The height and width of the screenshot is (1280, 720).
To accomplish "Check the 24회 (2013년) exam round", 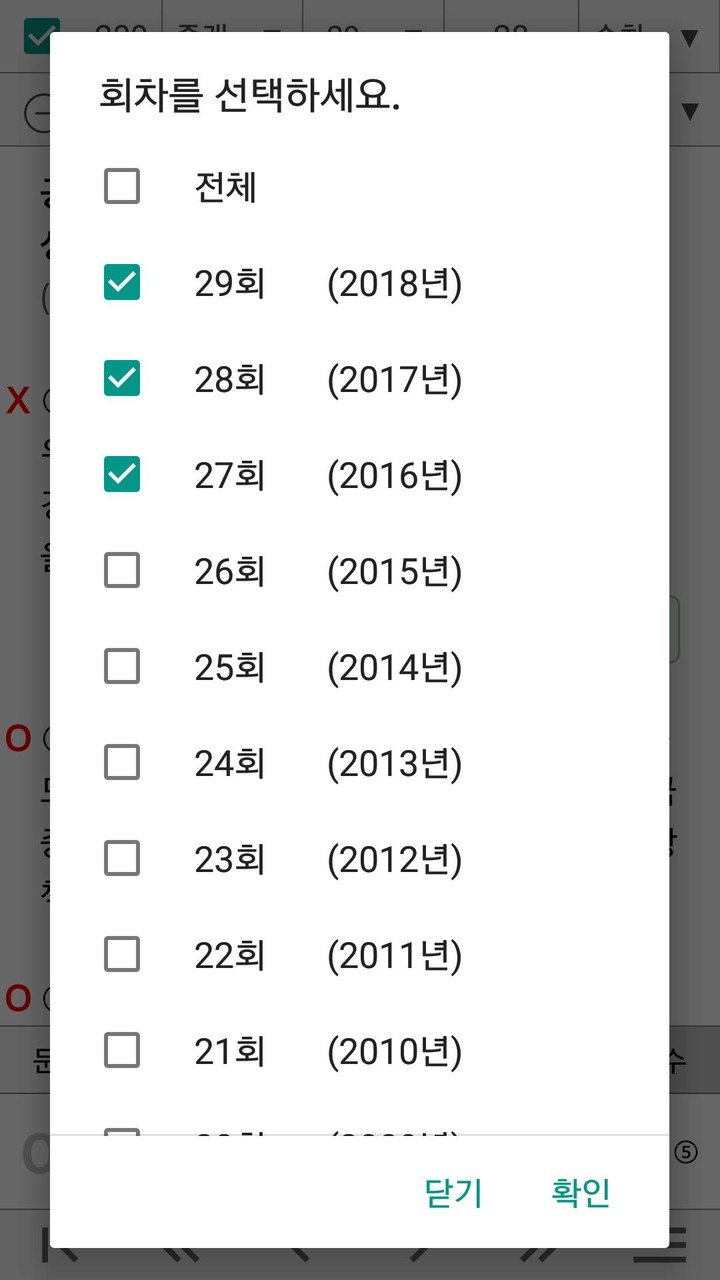I will [x=121, y=762].
